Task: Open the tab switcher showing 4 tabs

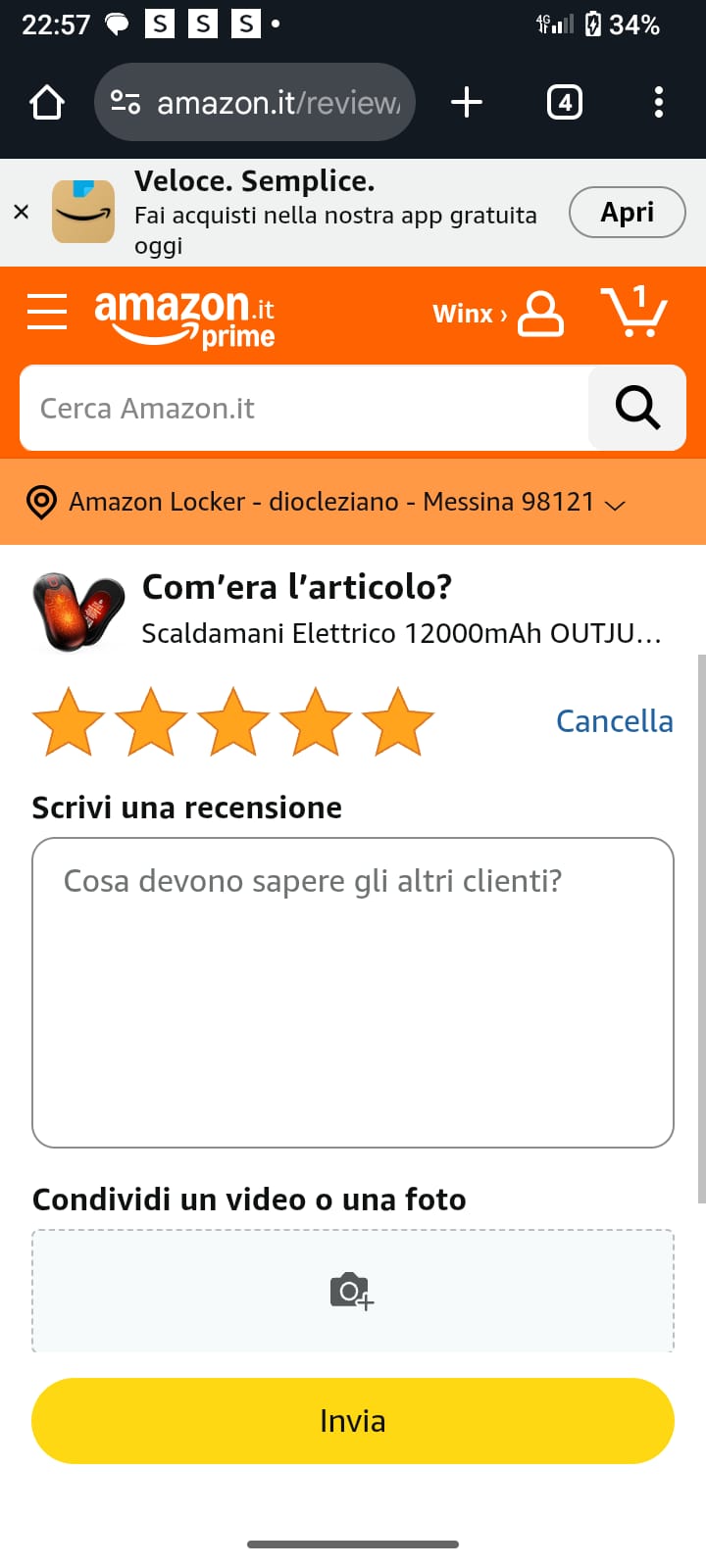Action: (x=564, y=102)
